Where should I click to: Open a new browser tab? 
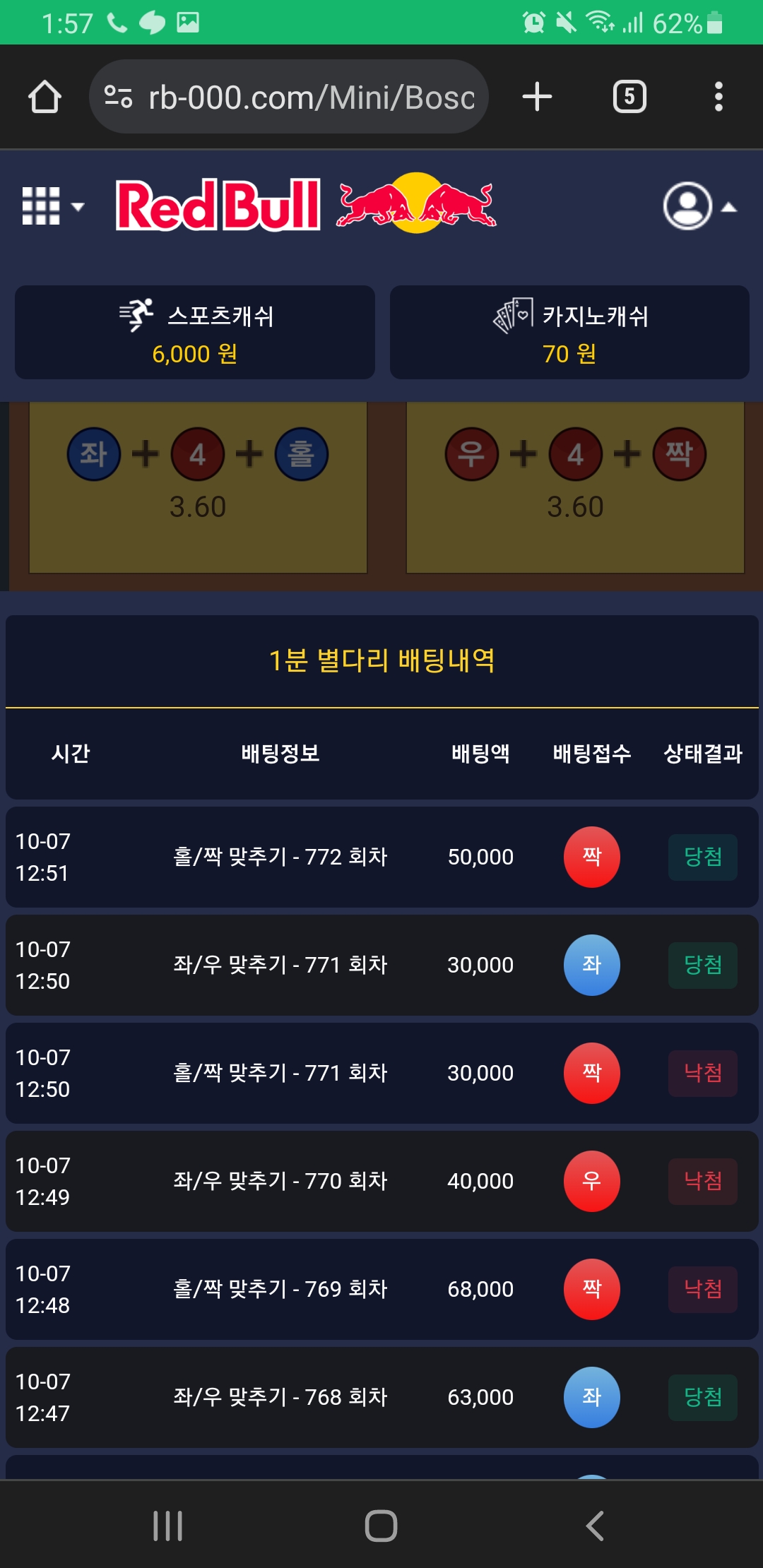pos(537,97)
